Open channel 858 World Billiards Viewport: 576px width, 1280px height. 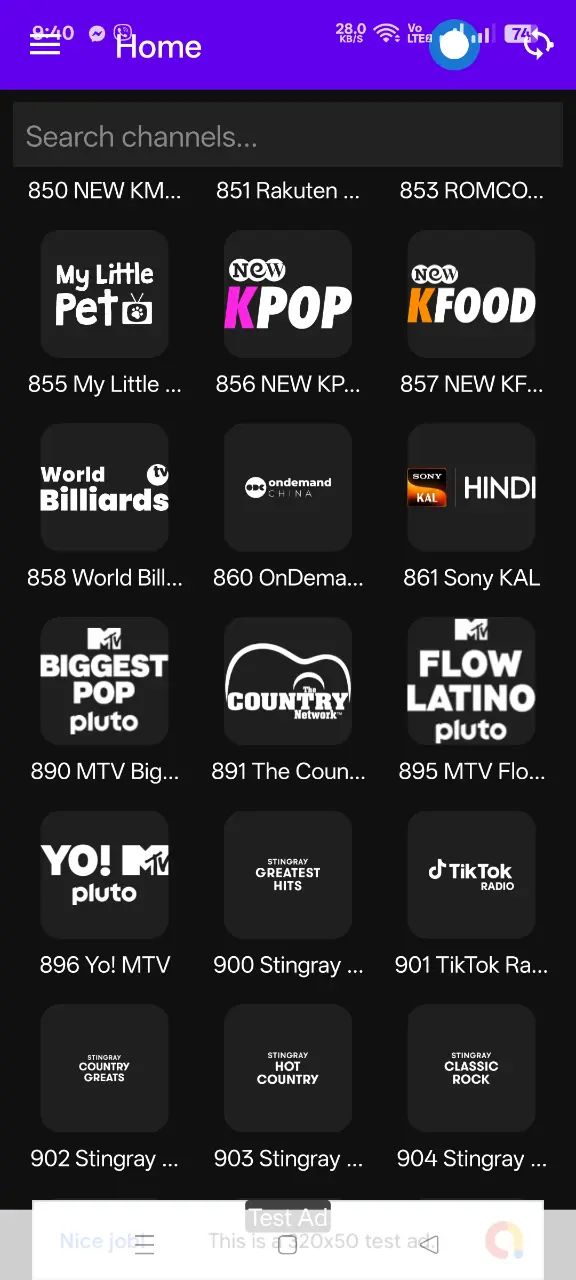pos(104,488)
